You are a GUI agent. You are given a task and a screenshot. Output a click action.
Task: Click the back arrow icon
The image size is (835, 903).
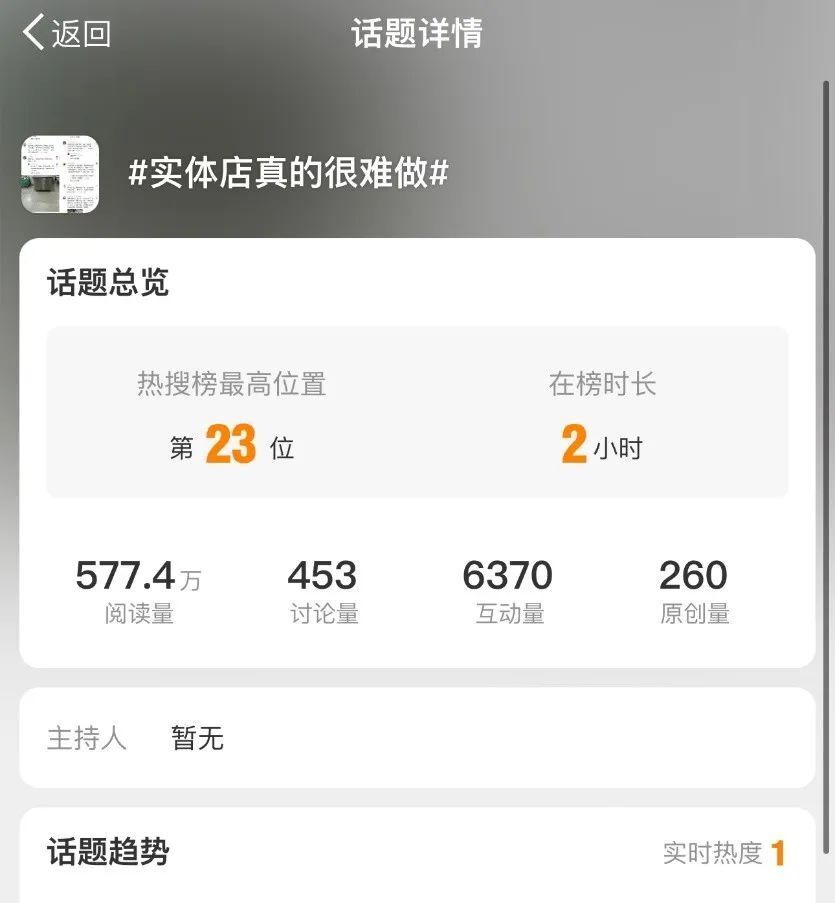31,33
